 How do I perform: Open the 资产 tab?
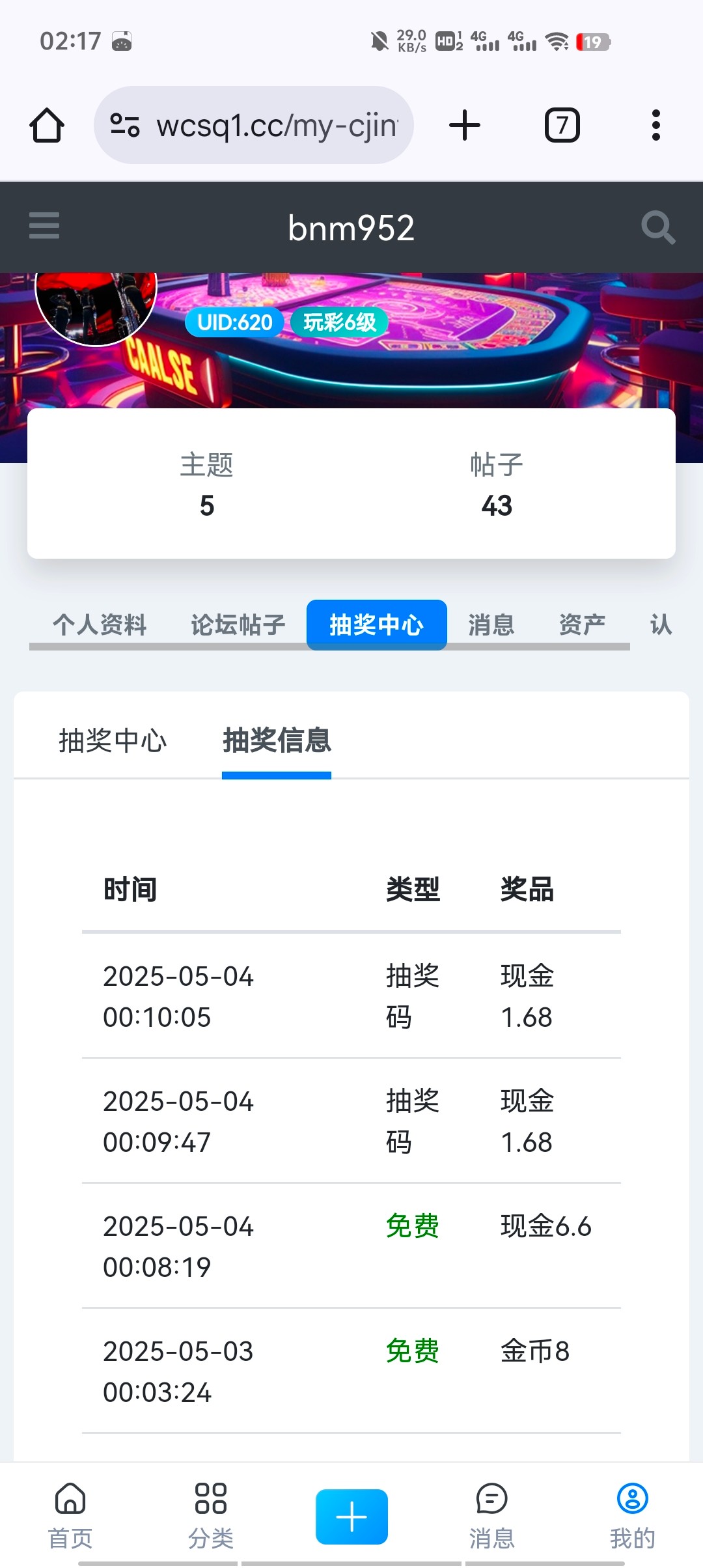tap(583, 624)
